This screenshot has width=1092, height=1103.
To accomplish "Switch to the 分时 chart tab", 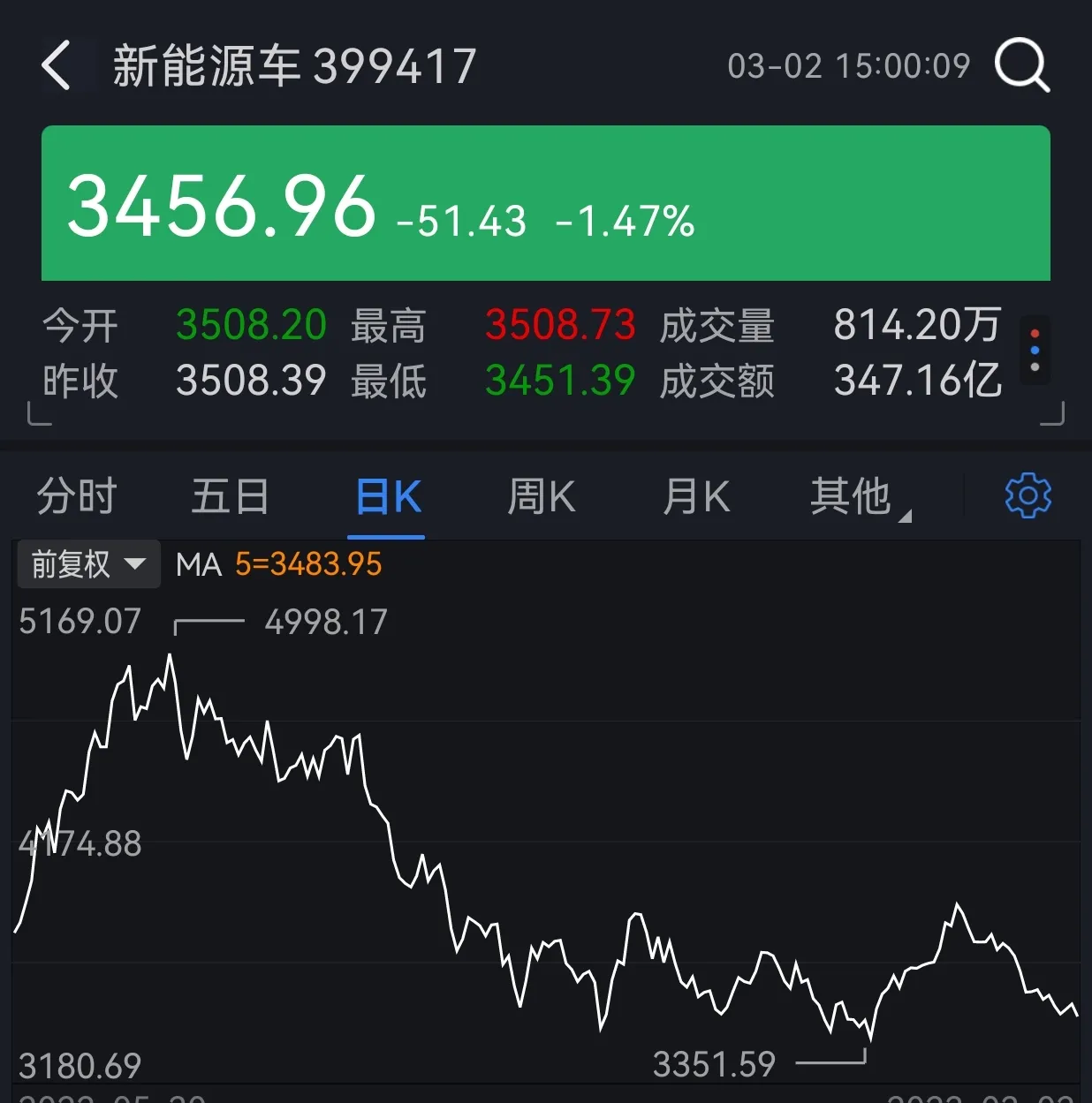I will [x=77, y=496].
